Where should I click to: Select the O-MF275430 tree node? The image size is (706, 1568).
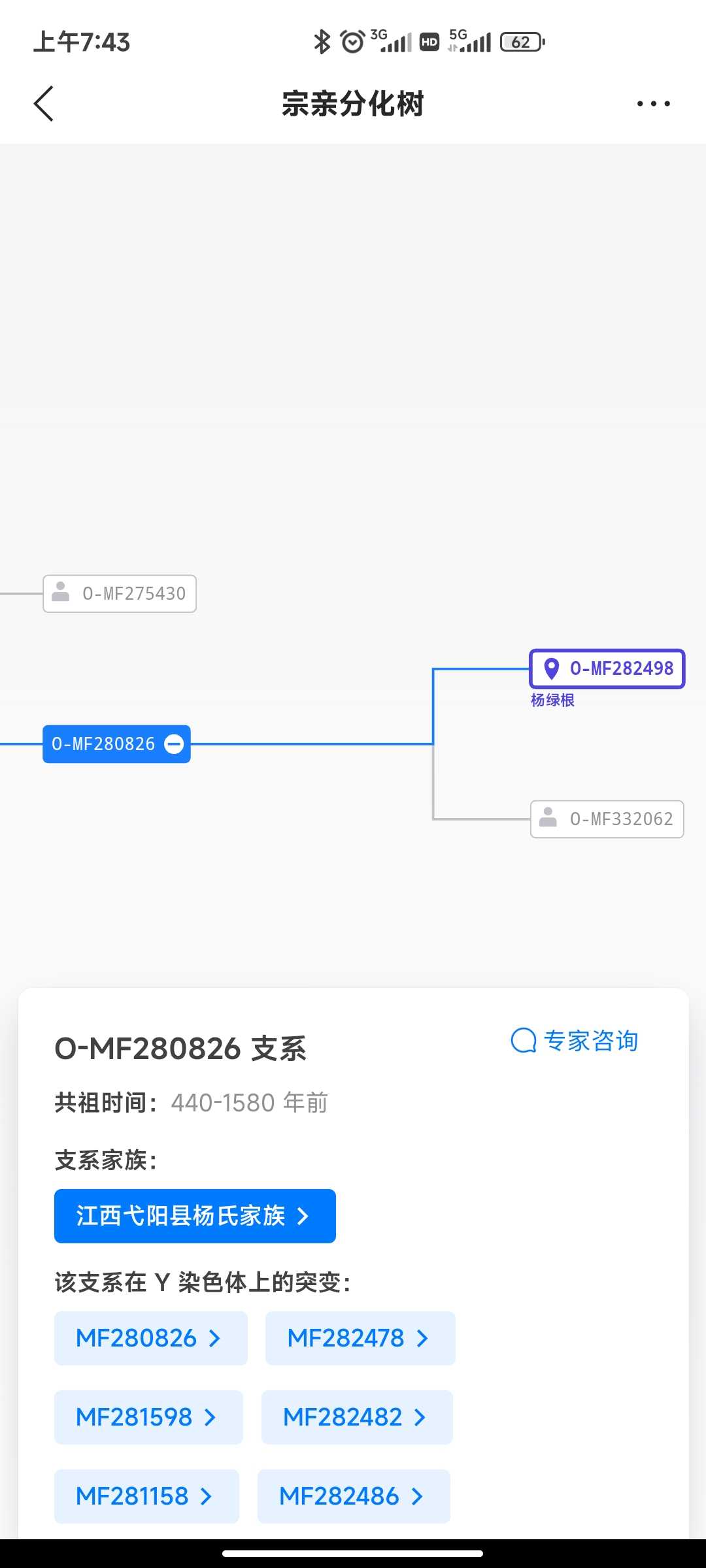tap(120, 593)
